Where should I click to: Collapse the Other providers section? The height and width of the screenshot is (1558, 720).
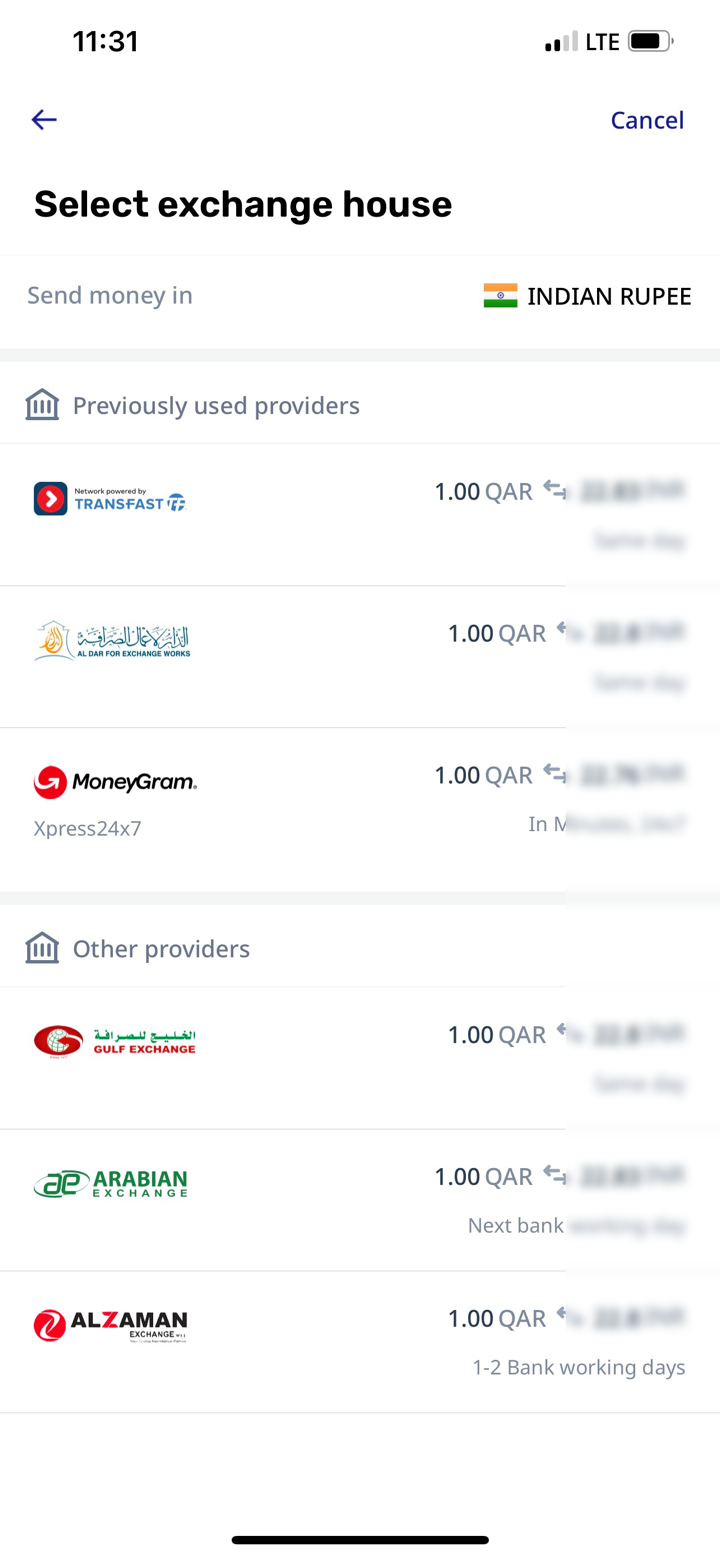coord(161,947)
